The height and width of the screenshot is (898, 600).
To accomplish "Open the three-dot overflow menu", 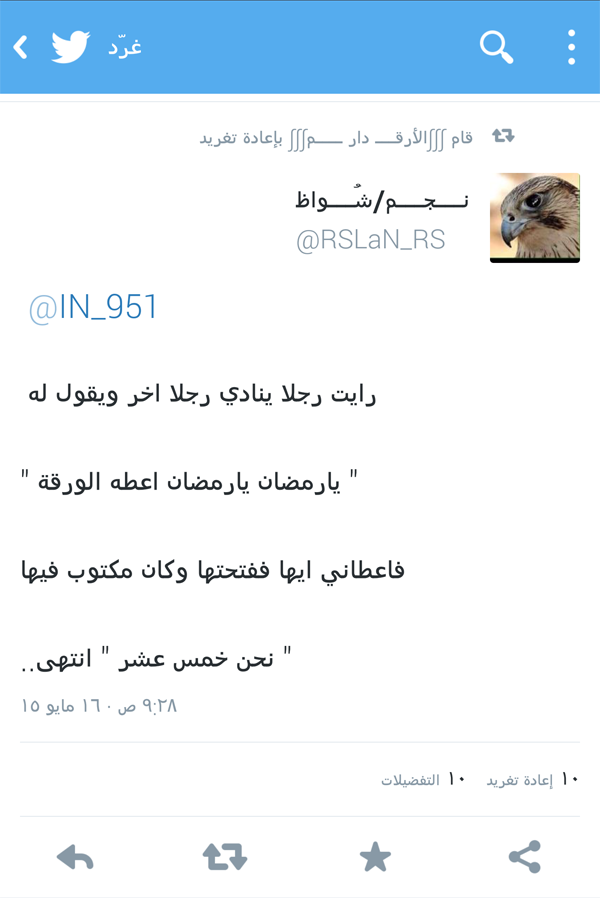I will 571,46.
